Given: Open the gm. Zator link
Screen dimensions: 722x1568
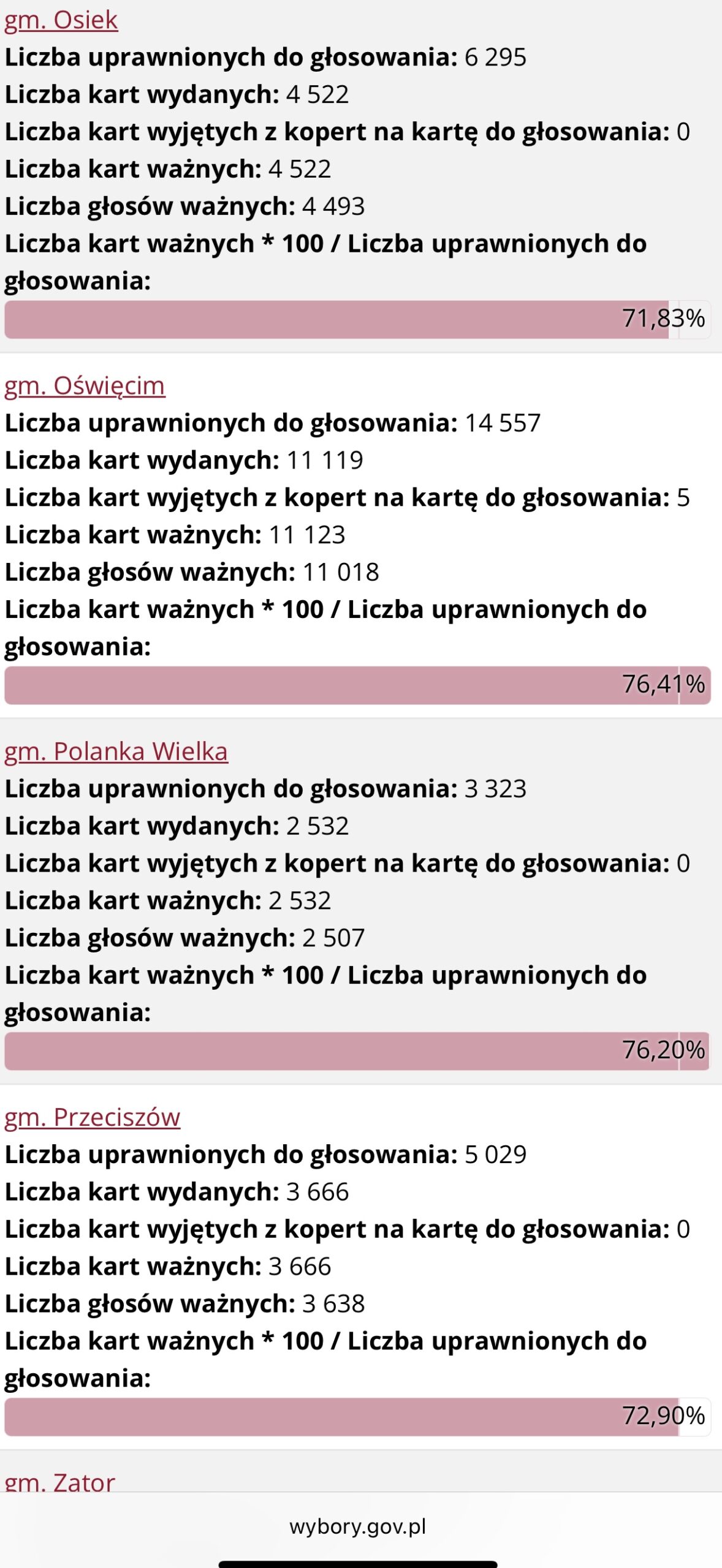Looking at the screenshot, I should coord(59,1482).
